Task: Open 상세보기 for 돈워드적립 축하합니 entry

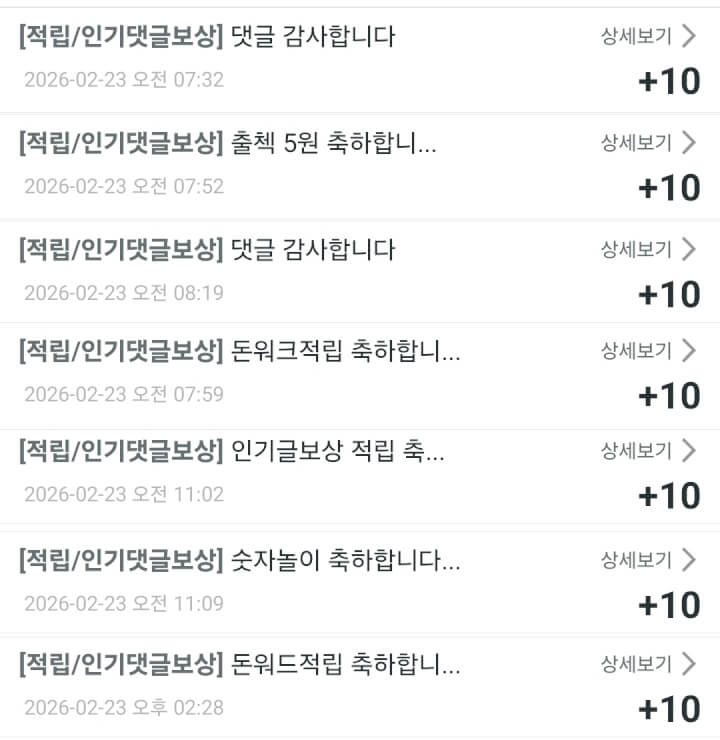Action: click(647, 663)
